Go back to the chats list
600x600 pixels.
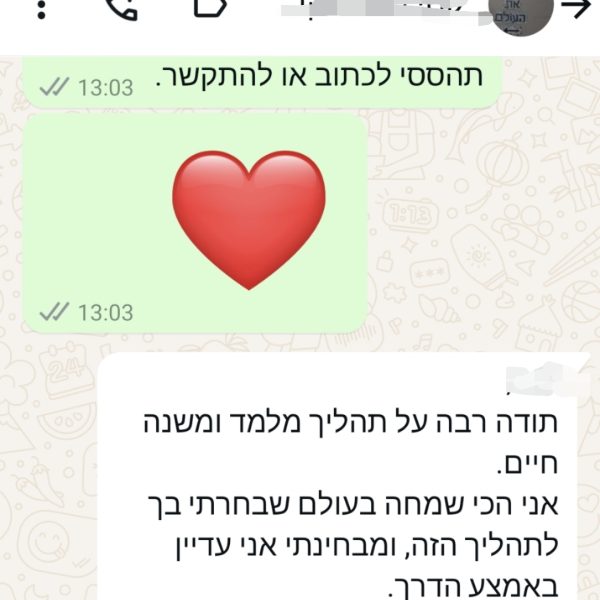[x=577, y=10]
